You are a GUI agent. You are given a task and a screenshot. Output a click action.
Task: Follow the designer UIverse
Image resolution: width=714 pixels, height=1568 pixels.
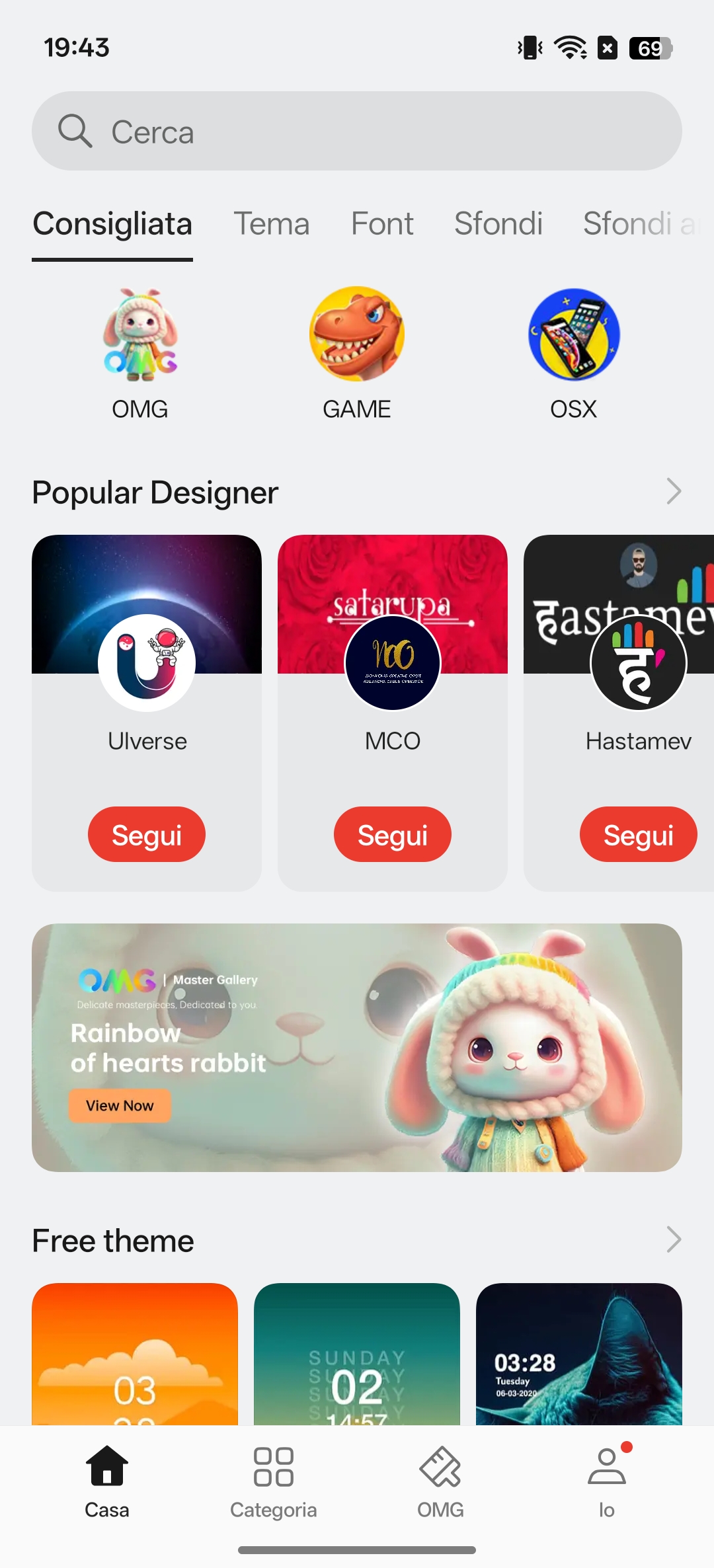click(147, 834)
